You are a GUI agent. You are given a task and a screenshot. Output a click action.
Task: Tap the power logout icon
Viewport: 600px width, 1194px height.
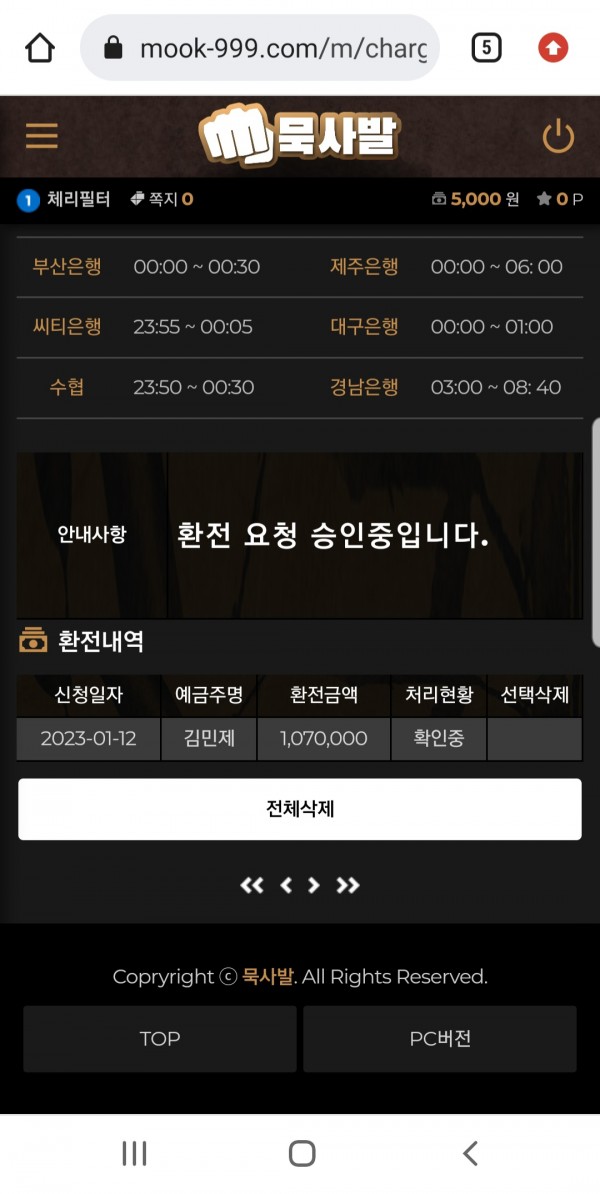point(557,137)
